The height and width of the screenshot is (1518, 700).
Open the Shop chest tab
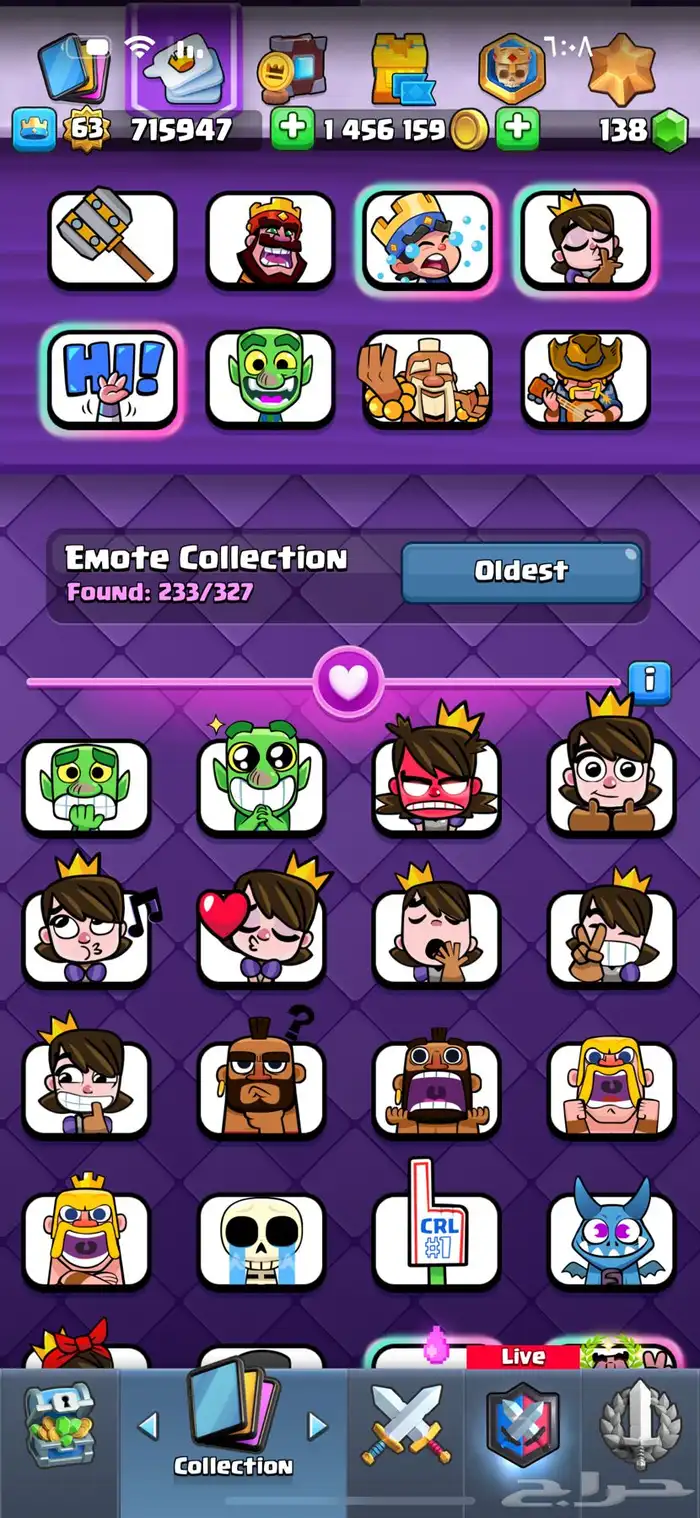tap(58, 1424)
